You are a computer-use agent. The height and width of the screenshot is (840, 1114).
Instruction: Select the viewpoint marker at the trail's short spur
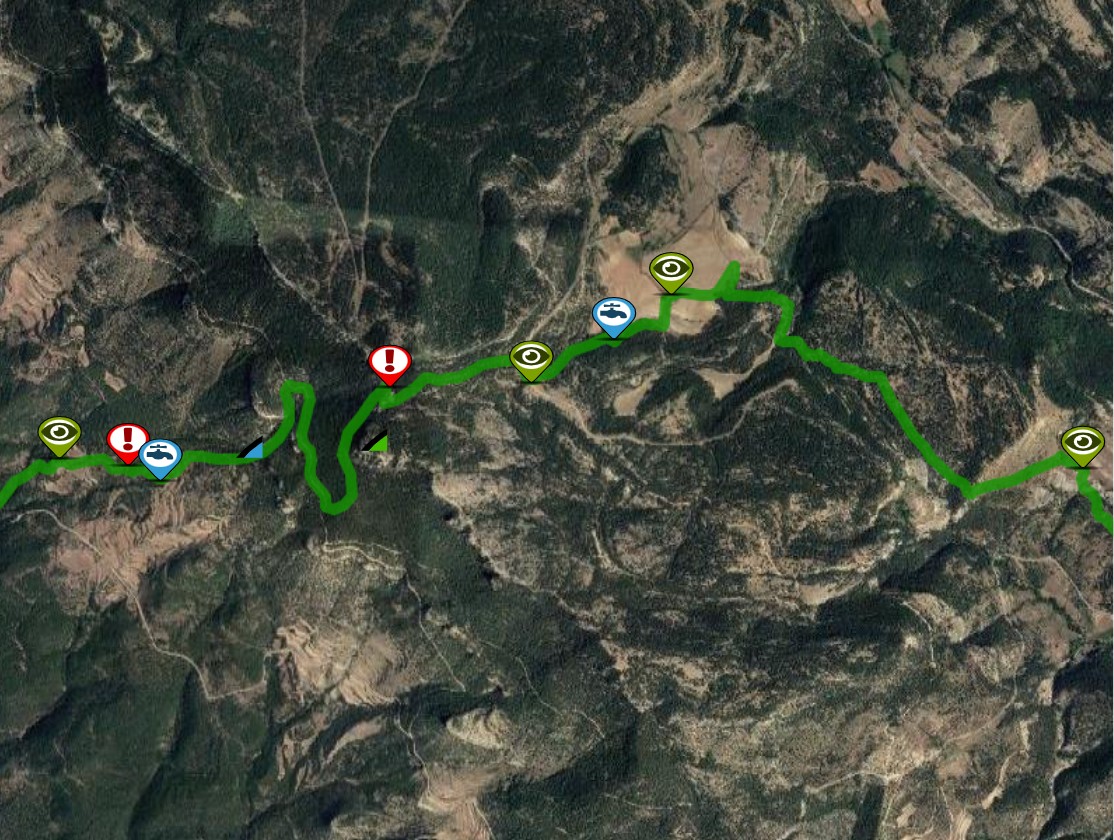(671, 269)
